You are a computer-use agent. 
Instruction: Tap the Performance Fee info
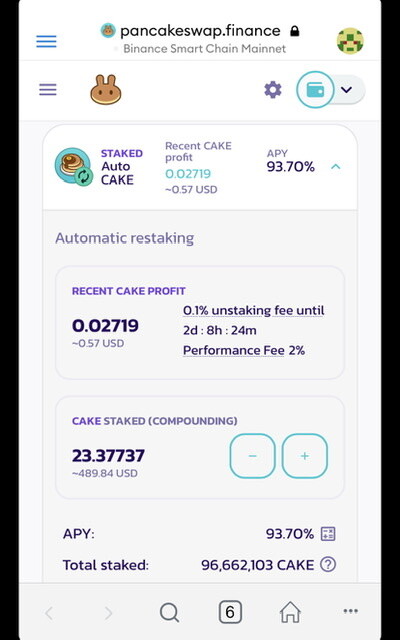coord(233,350)
